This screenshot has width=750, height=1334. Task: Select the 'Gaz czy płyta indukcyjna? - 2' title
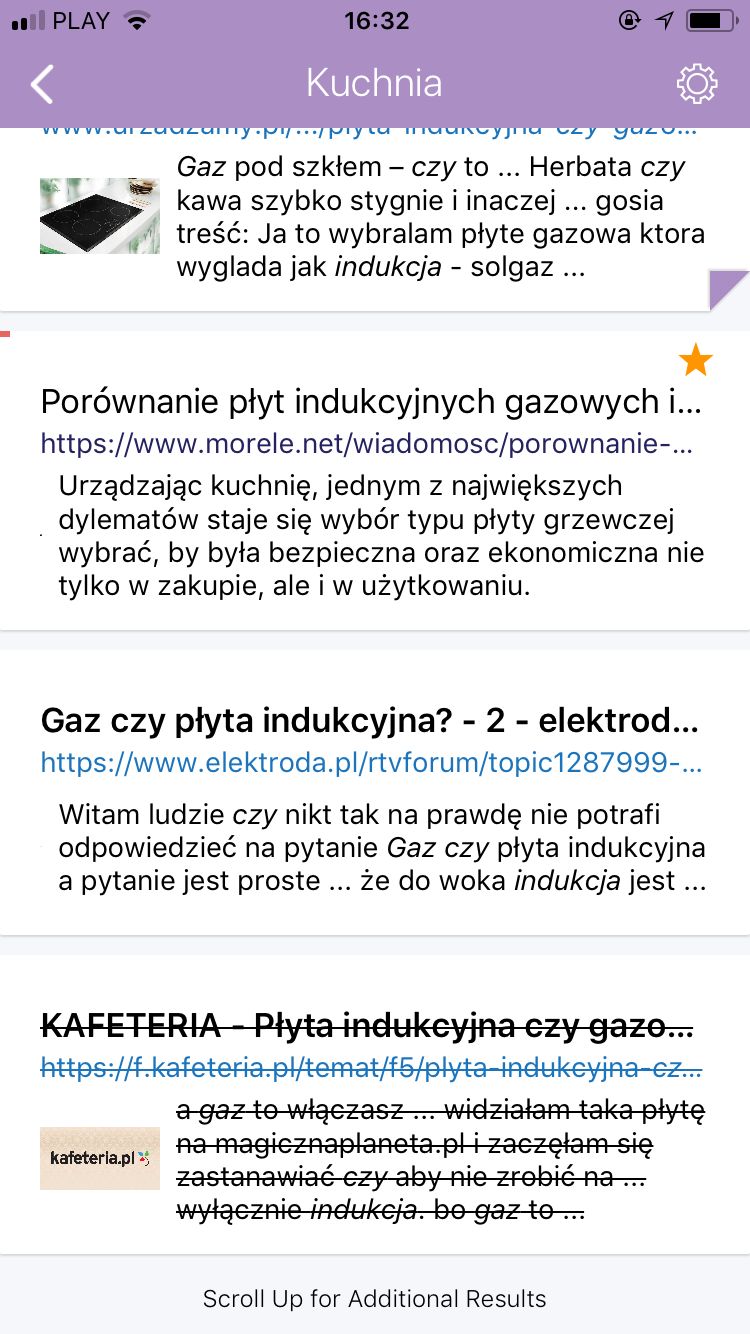[x=370, y=721]
